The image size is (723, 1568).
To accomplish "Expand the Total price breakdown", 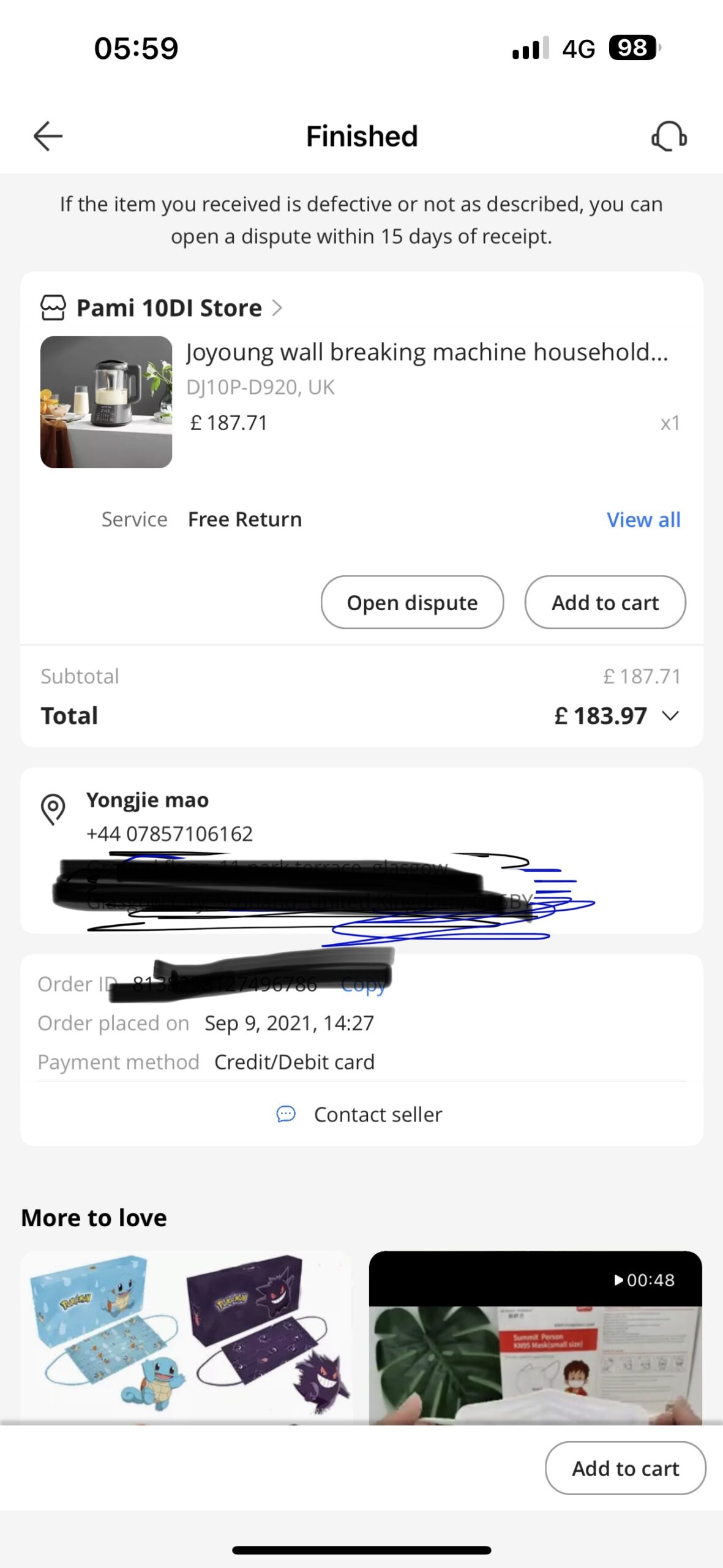I will click(x=671, y=715).
